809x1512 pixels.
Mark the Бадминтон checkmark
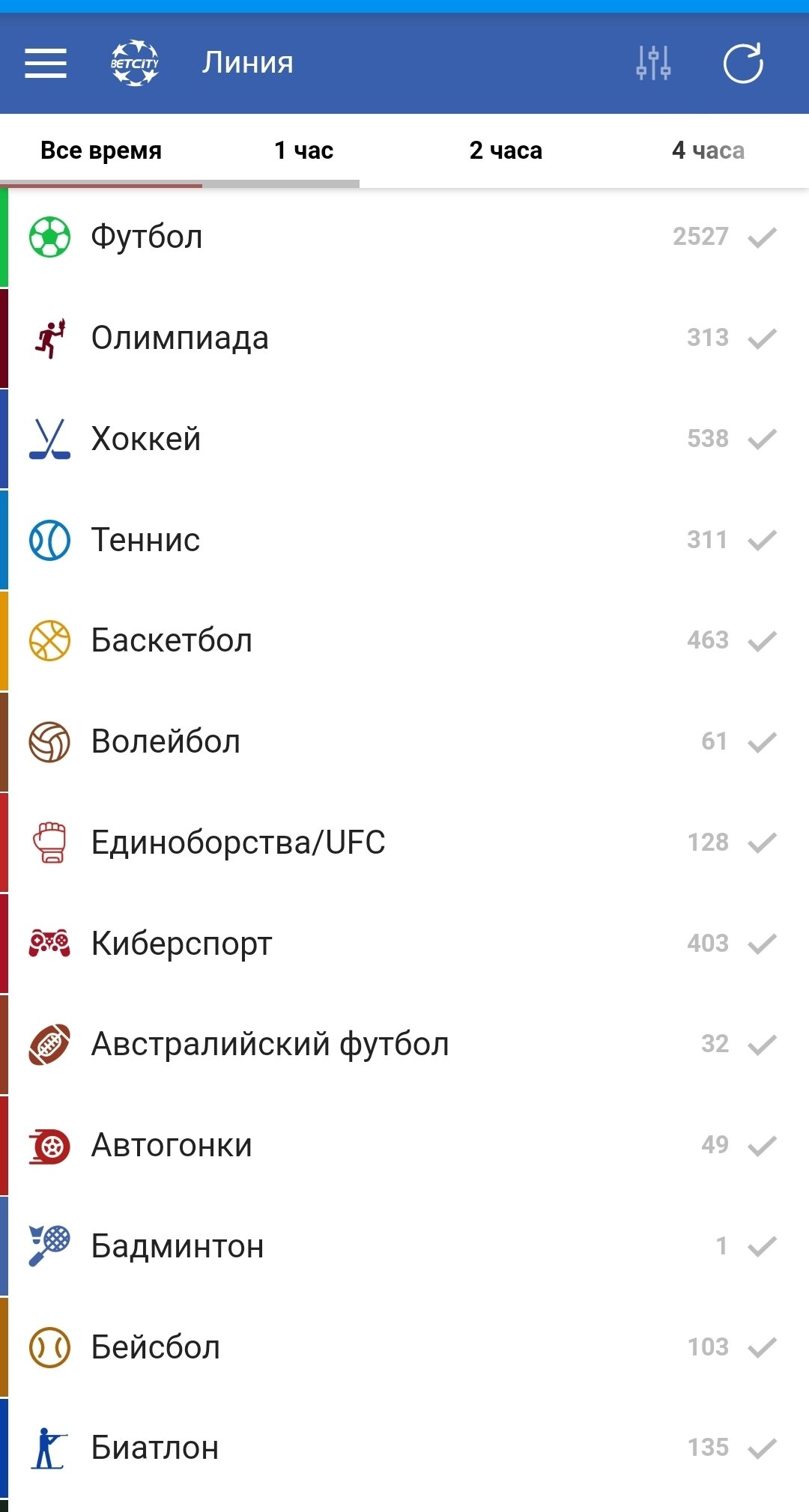(763, 1246)
